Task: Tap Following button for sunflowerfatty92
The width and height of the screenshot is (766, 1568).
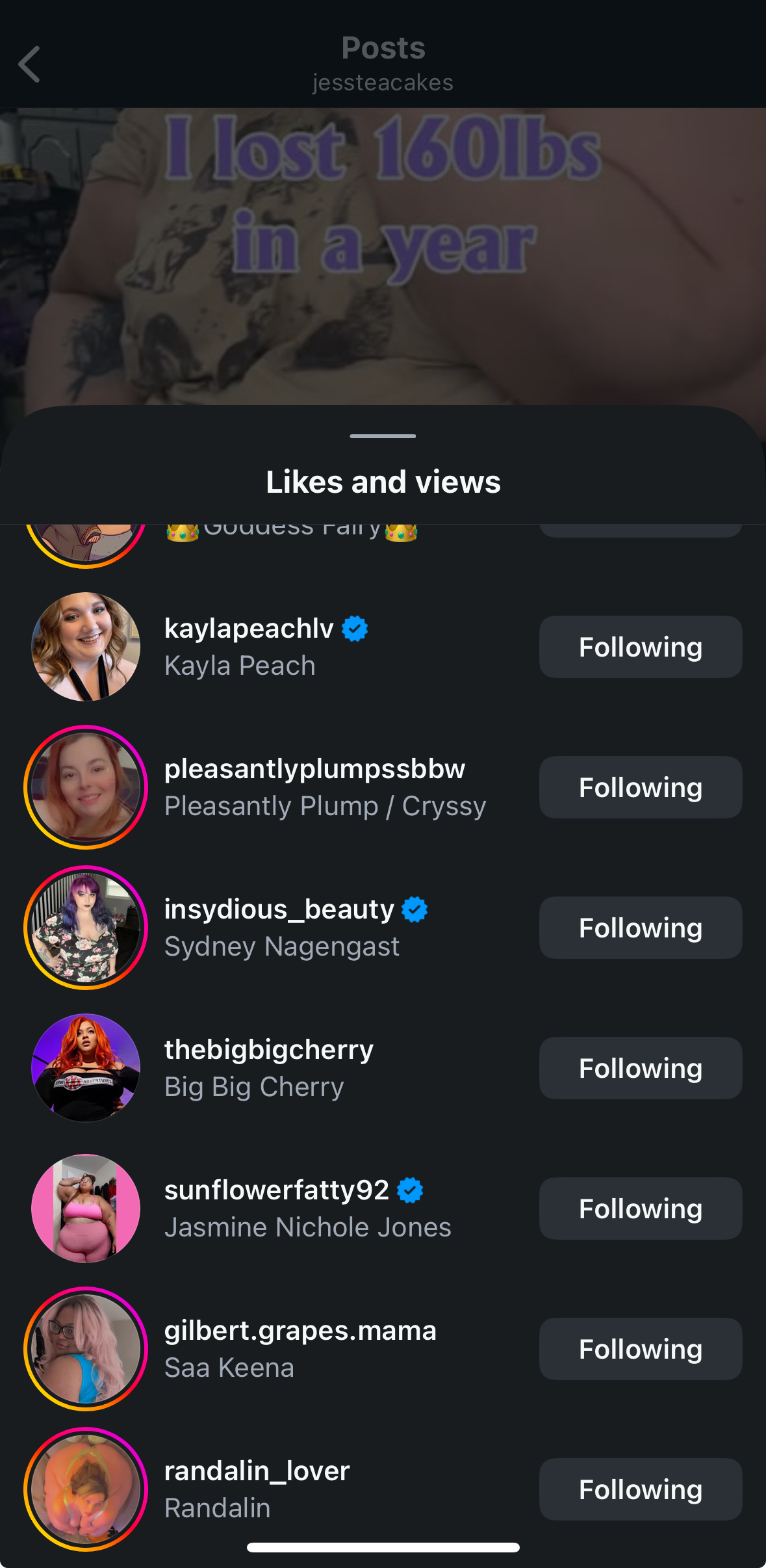Action: tap(640, 1209)
